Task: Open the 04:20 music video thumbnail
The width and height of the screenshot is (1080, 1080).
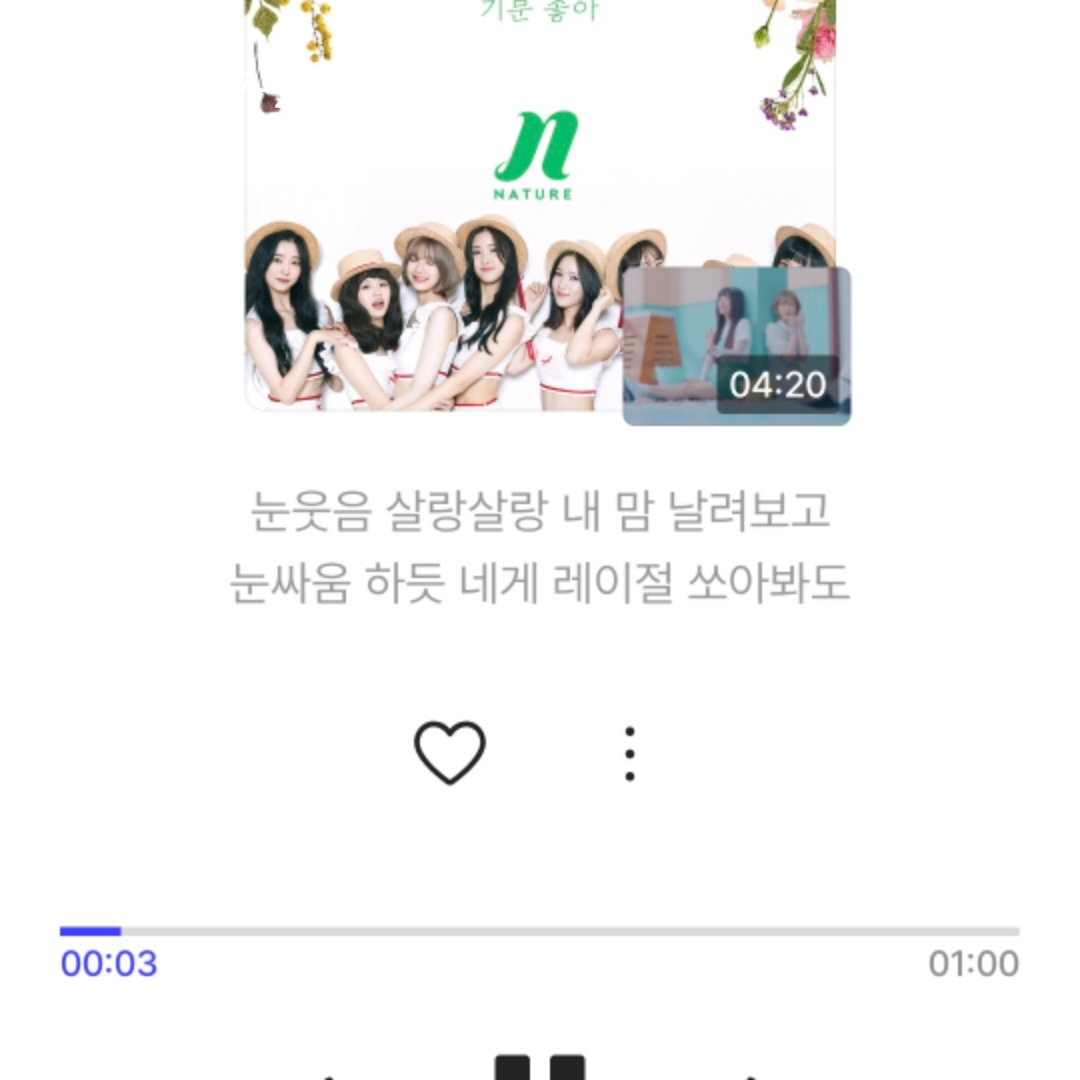Action: click(x=736, y=346)
